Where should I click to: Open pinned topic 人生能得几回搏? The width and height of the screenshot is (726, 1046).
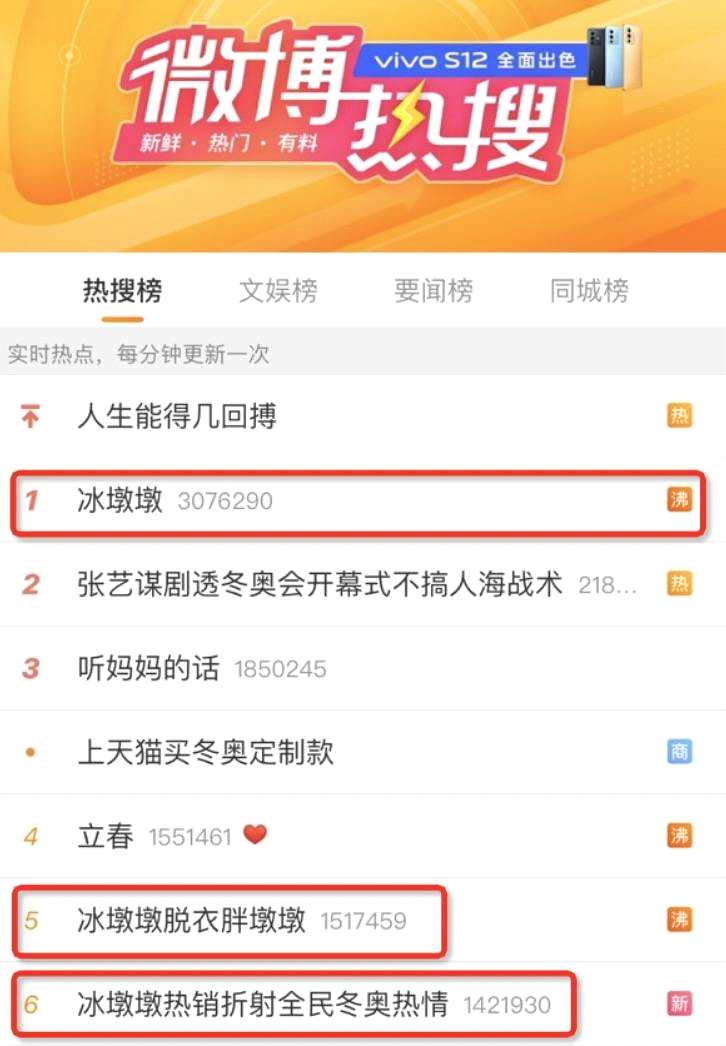[177, 416]
